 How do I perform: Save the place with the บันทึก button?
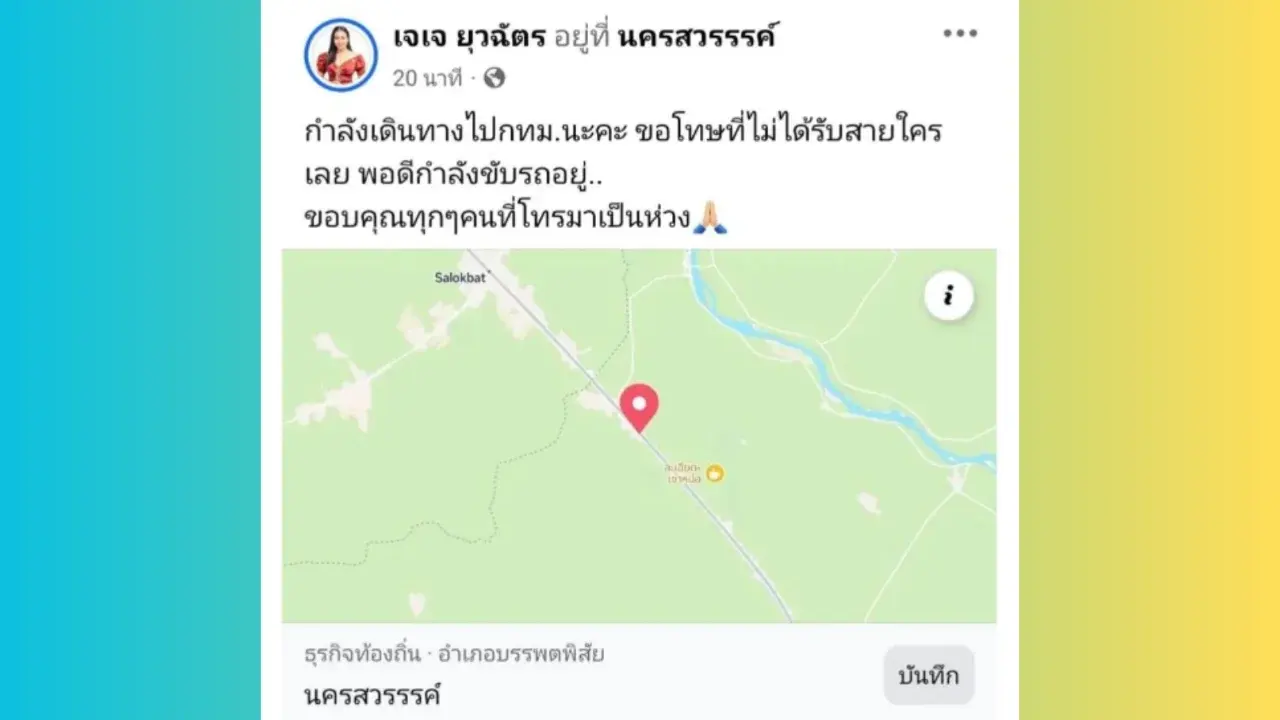click(928, 675)
